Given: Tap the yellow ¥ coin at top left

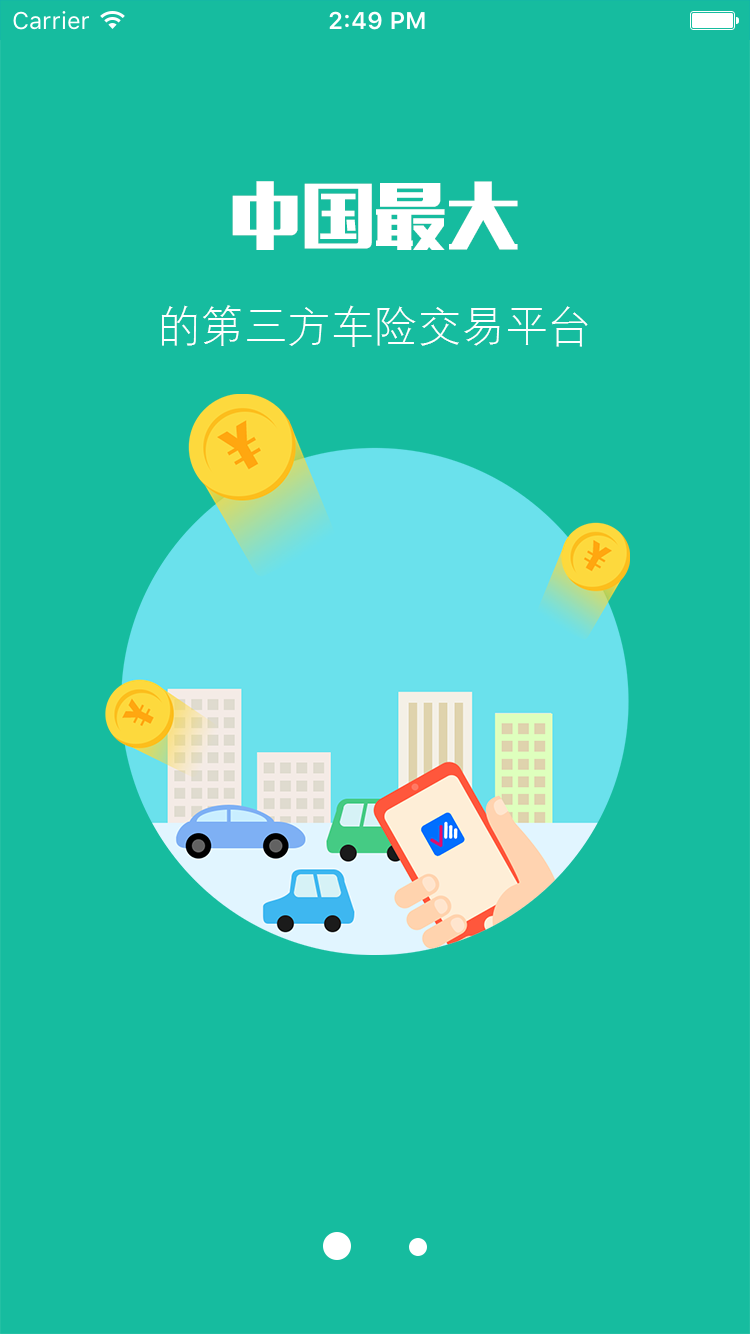Looking at the screenshot, I should point(242,447).
